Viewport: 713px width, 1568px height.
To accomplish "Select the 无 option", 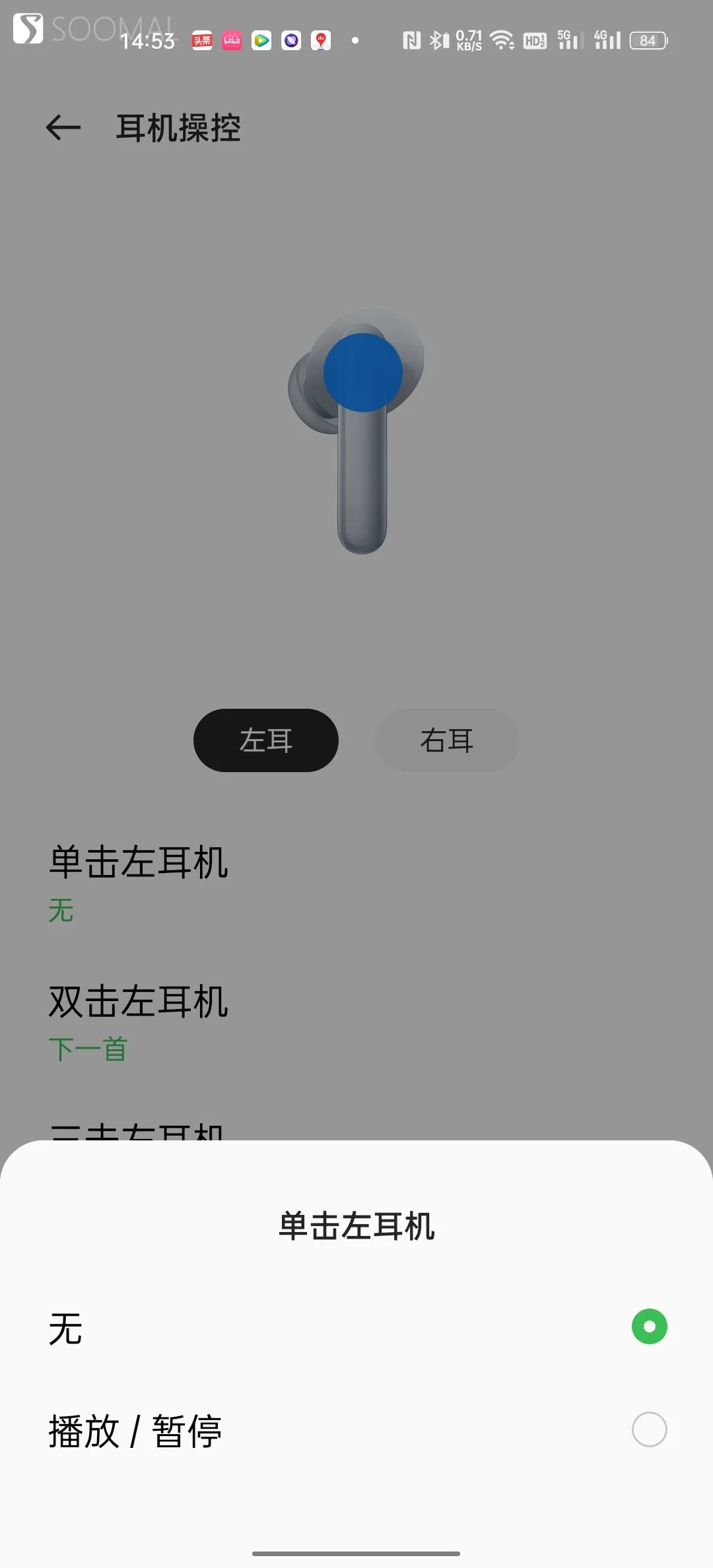I will (x=649, y=1326).
